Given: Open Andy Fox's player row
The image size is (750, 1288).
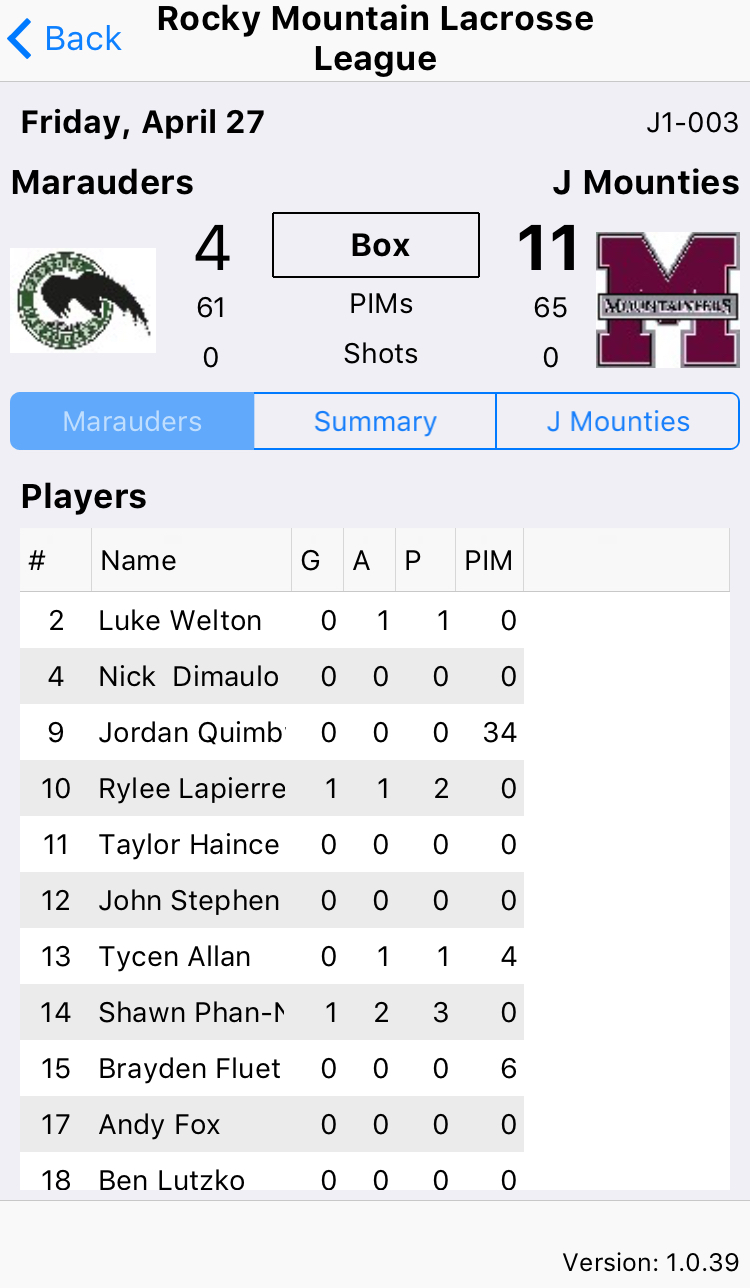Looking at the screenshot, I should point(272,1124).
